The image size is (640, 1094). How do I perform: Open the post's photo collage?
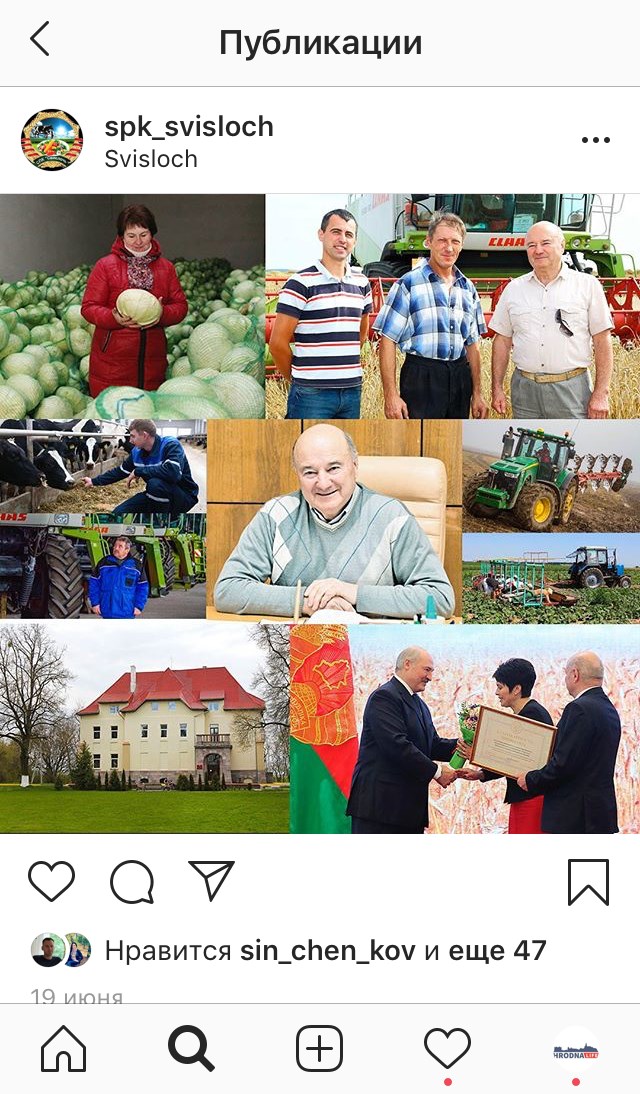pyautogui.click(x=320, y=513)
